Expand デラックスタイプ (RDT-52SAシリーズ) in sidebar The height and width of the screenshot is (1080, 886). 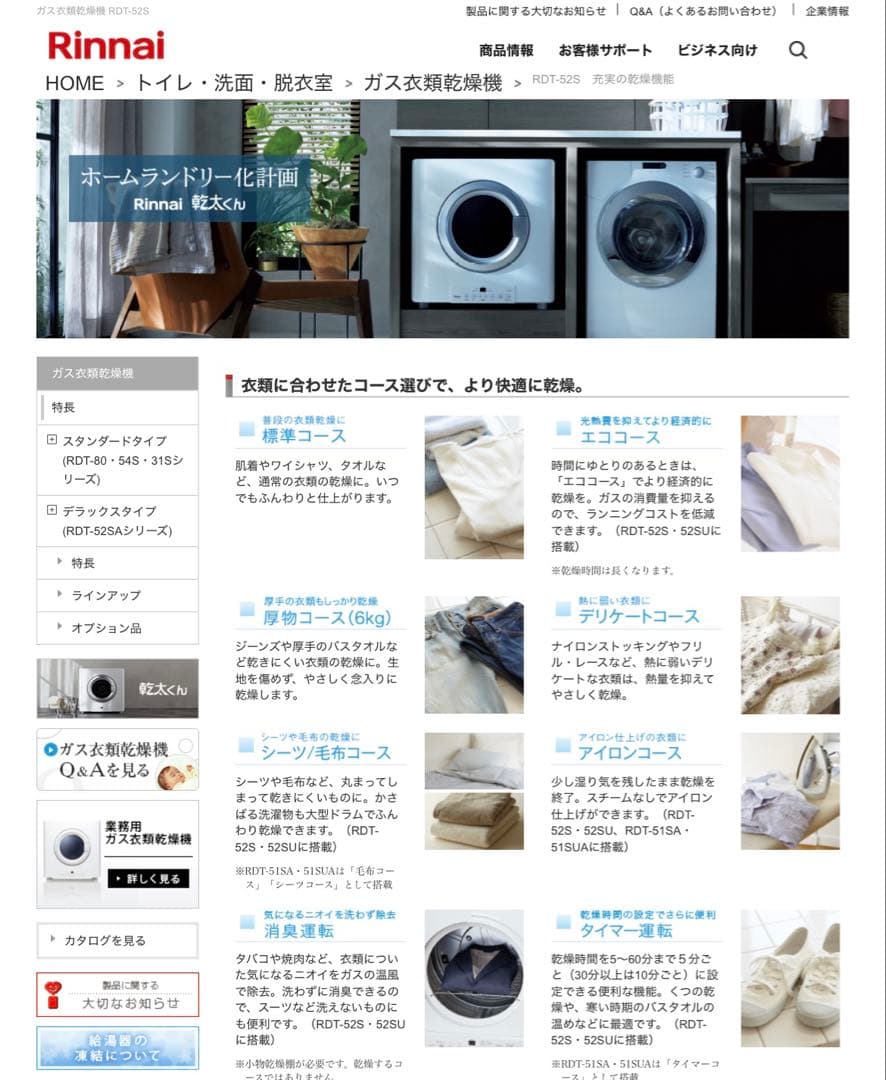pos(52,510)
